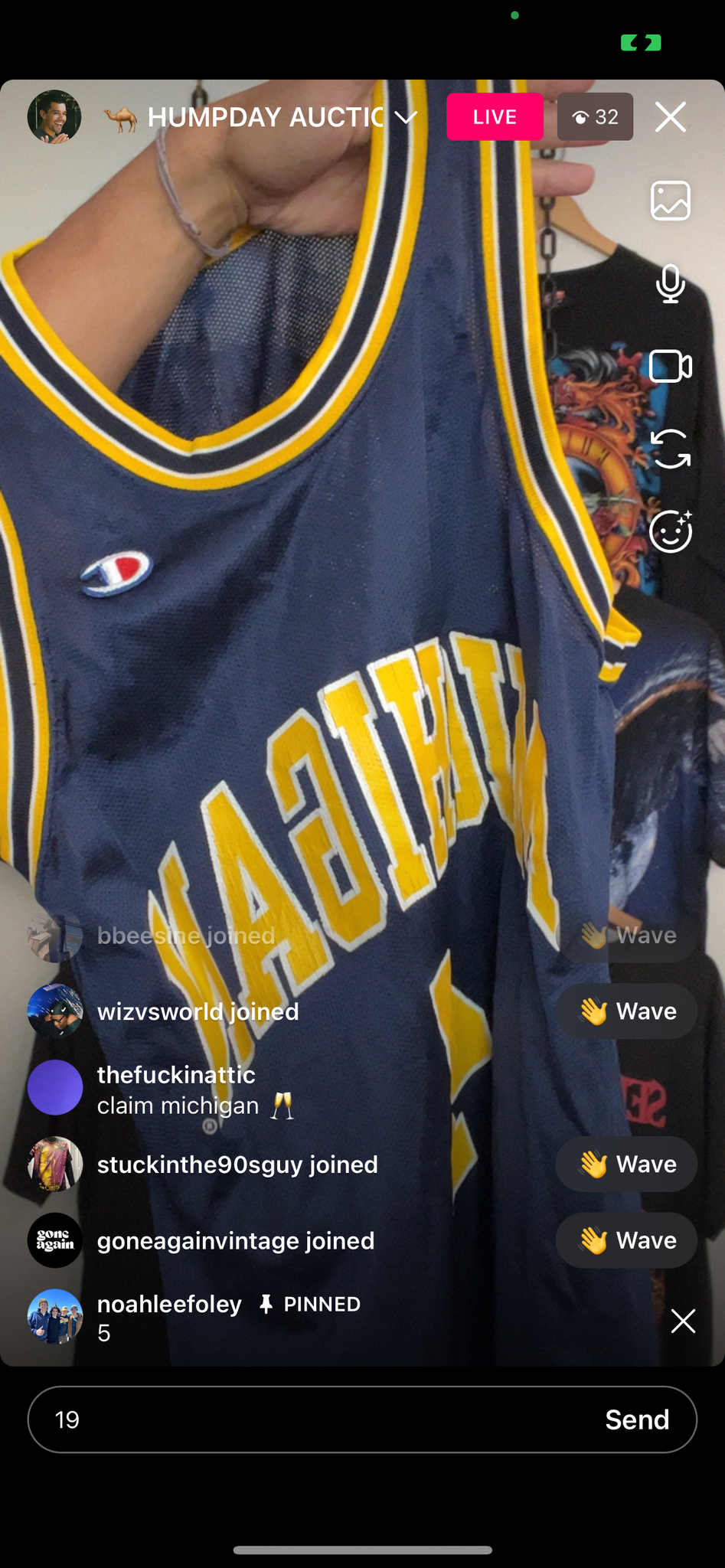Send the typed comment
Viewport: 725px width, 1568px height.
click(x=637, y=1419)
